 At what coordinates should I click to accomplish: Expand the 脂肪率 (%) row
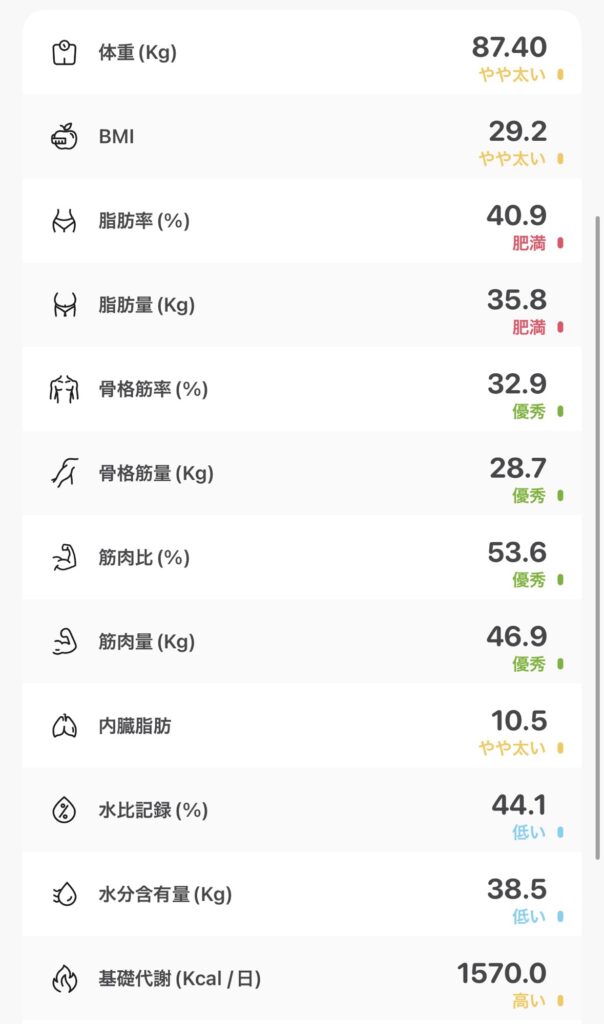tap(300, 222)
